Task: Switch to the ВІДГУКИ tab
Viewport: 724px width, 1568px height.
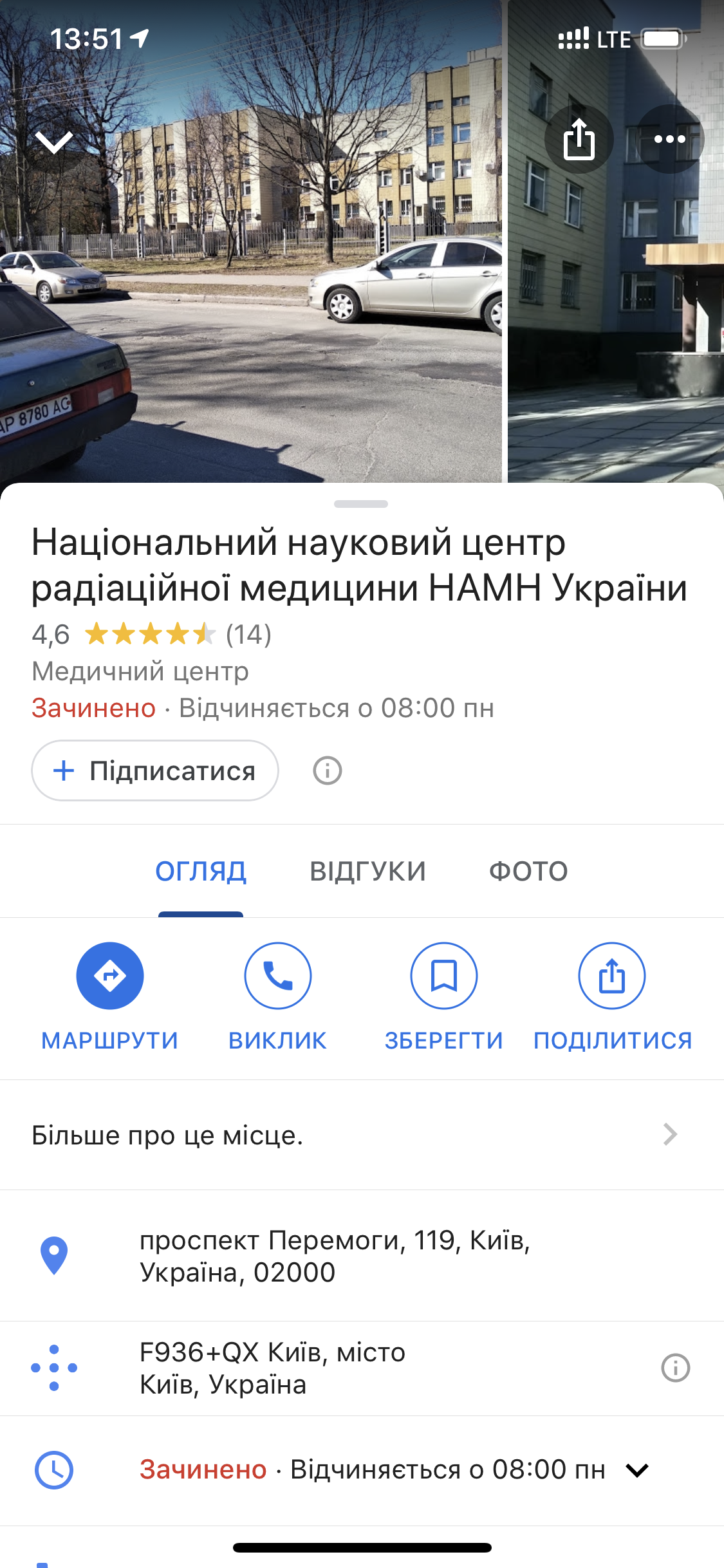Action: [x=367, y=872]
